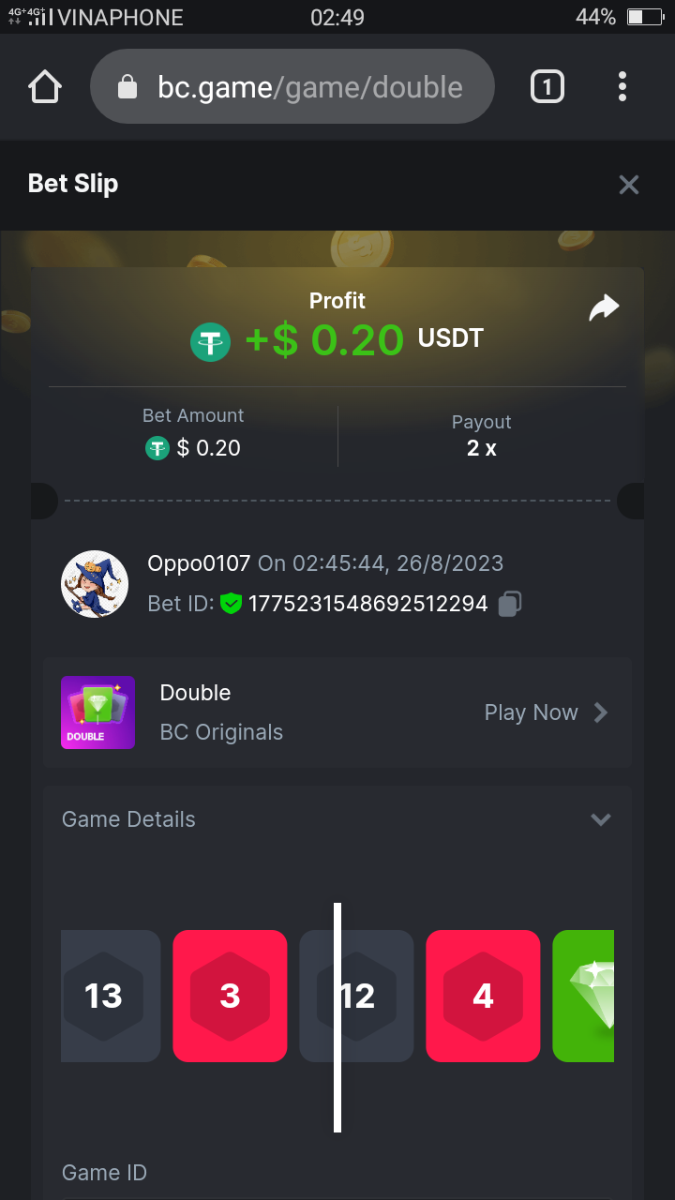Open the browser overflow menu
Screen dimensions: 675x1200
coord(622,87)
